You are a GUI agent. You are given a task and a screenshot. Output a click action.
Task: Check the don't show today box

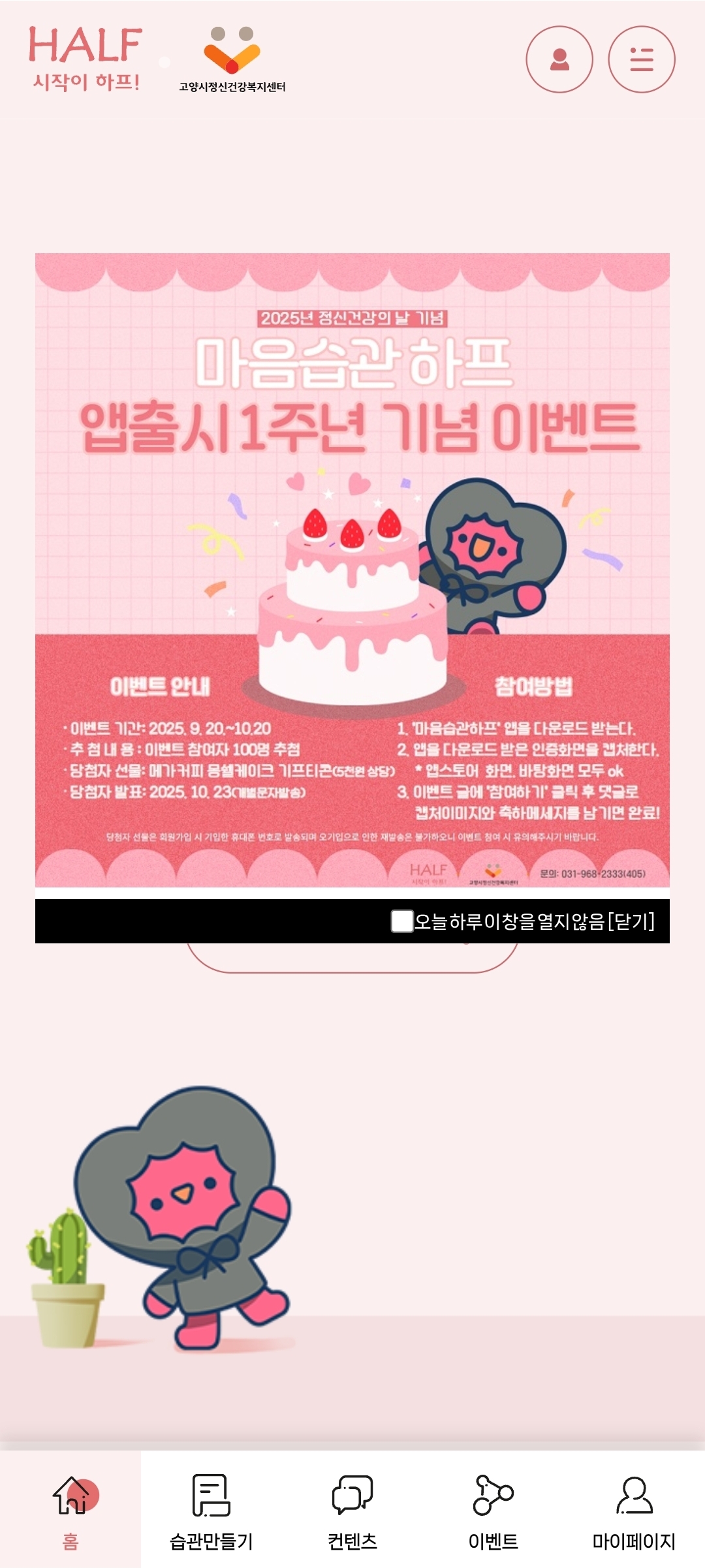(x=402, y=921)
